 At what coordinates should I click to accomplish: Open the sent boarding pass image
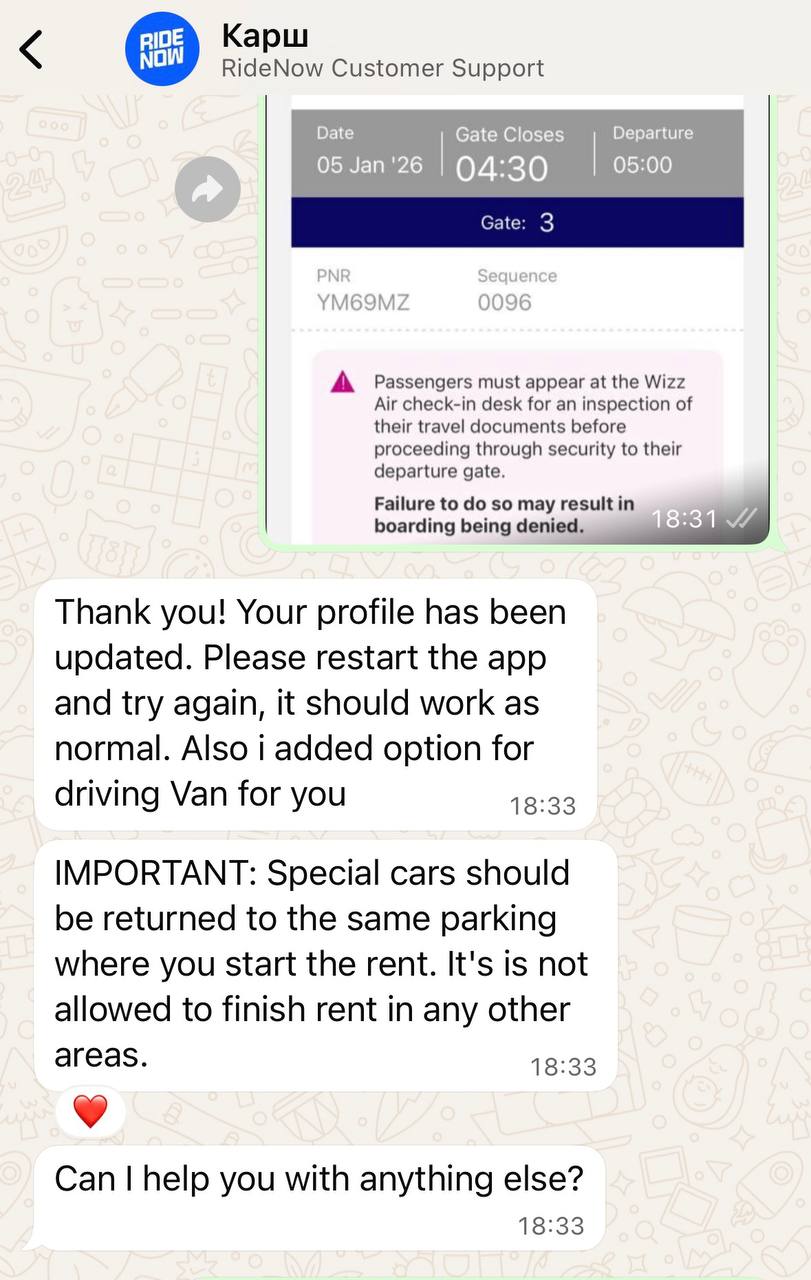click(517, 320)
